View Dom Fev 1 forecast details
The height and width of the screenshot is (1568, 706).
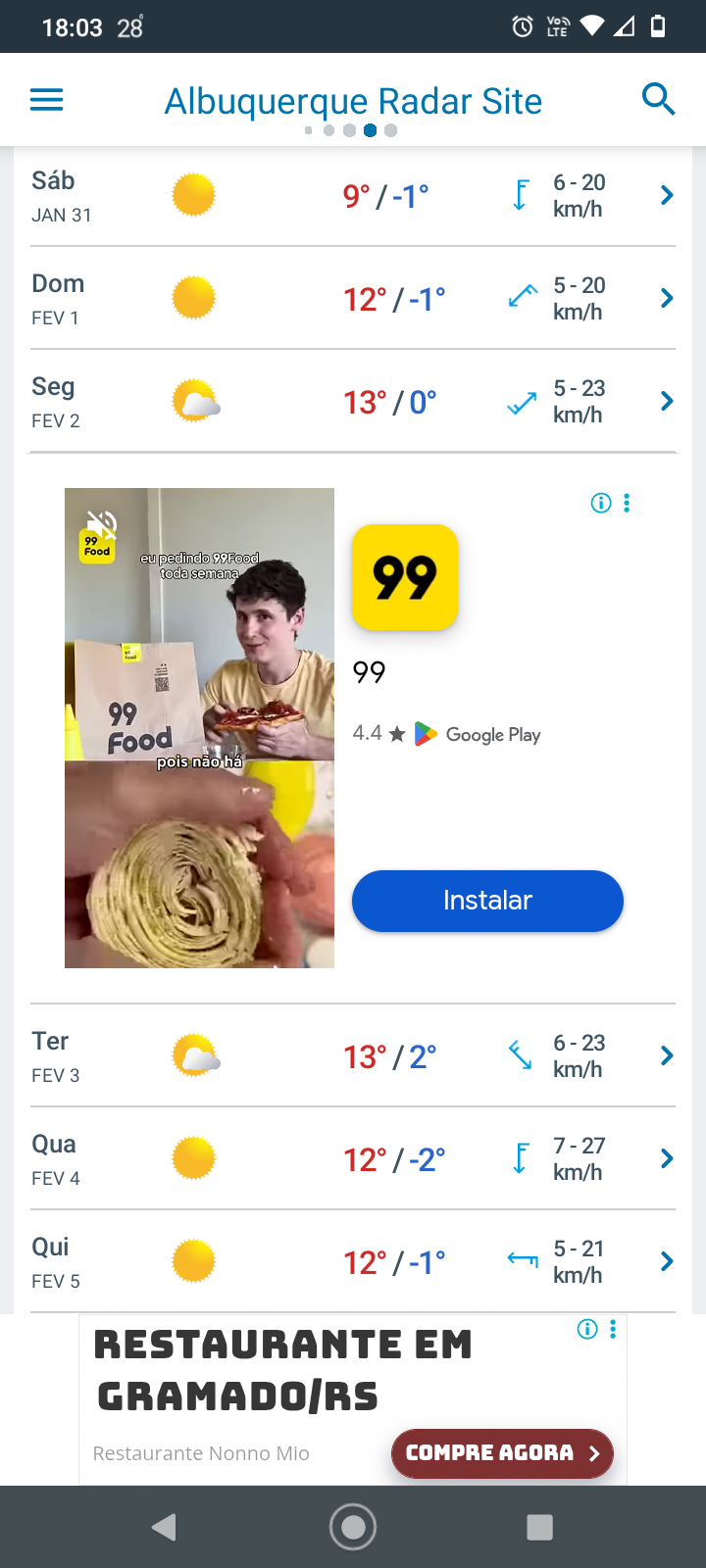click(x=667, y=298)
